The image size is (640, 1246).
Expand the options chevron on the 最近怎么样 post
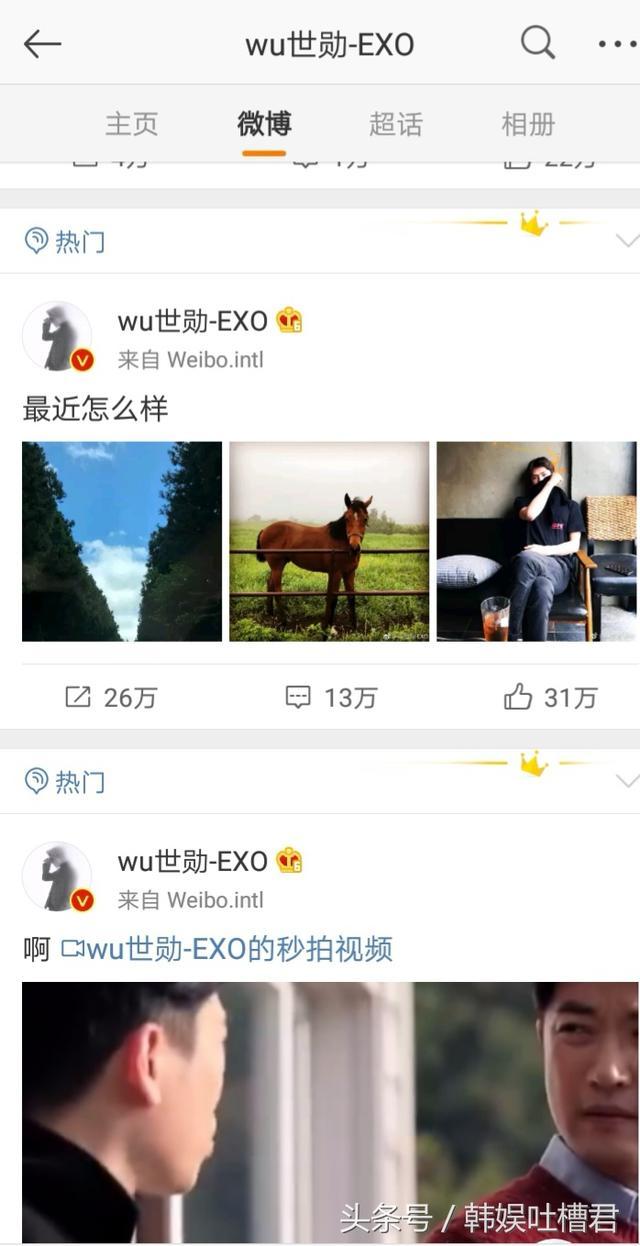(x=627, y=240)
